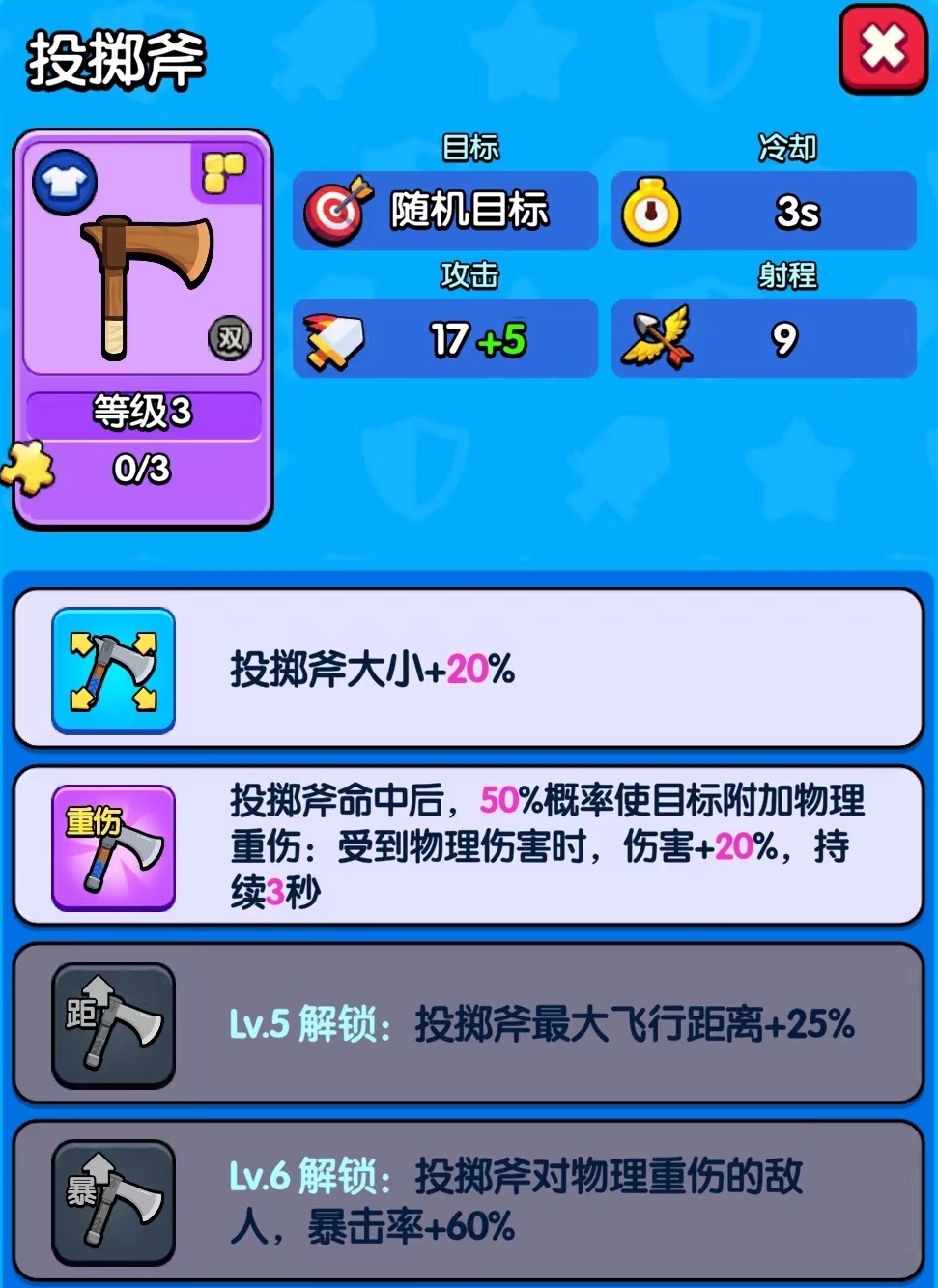The height and width of the screenshot is (1288, 938).
Task: Tap the locked Lv.6 暴击率 skill icon
Action: 113,1202
